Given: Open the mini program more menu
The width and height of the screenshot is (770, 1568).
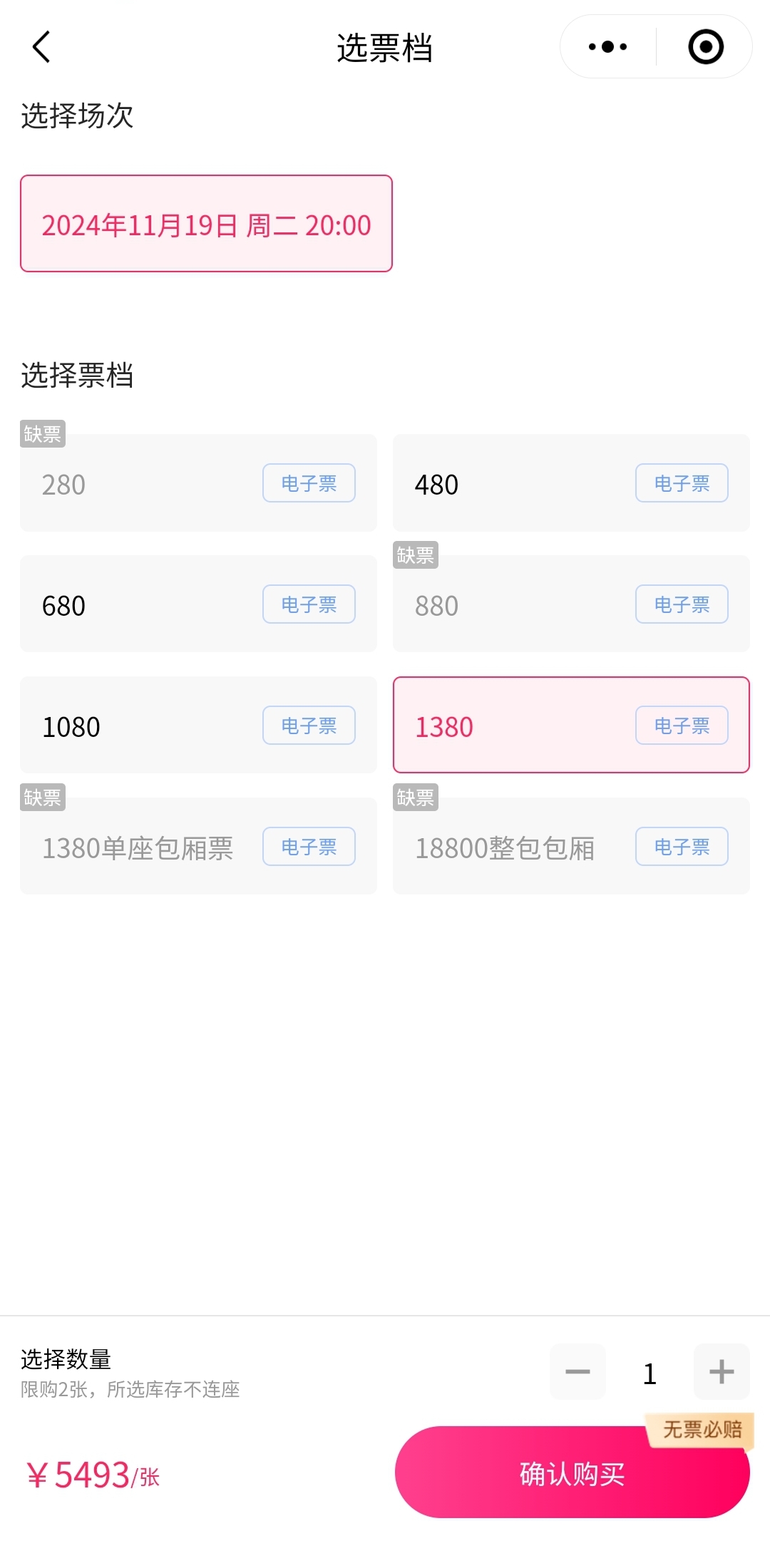Looking at the screenshot, I should pos(607,47).
